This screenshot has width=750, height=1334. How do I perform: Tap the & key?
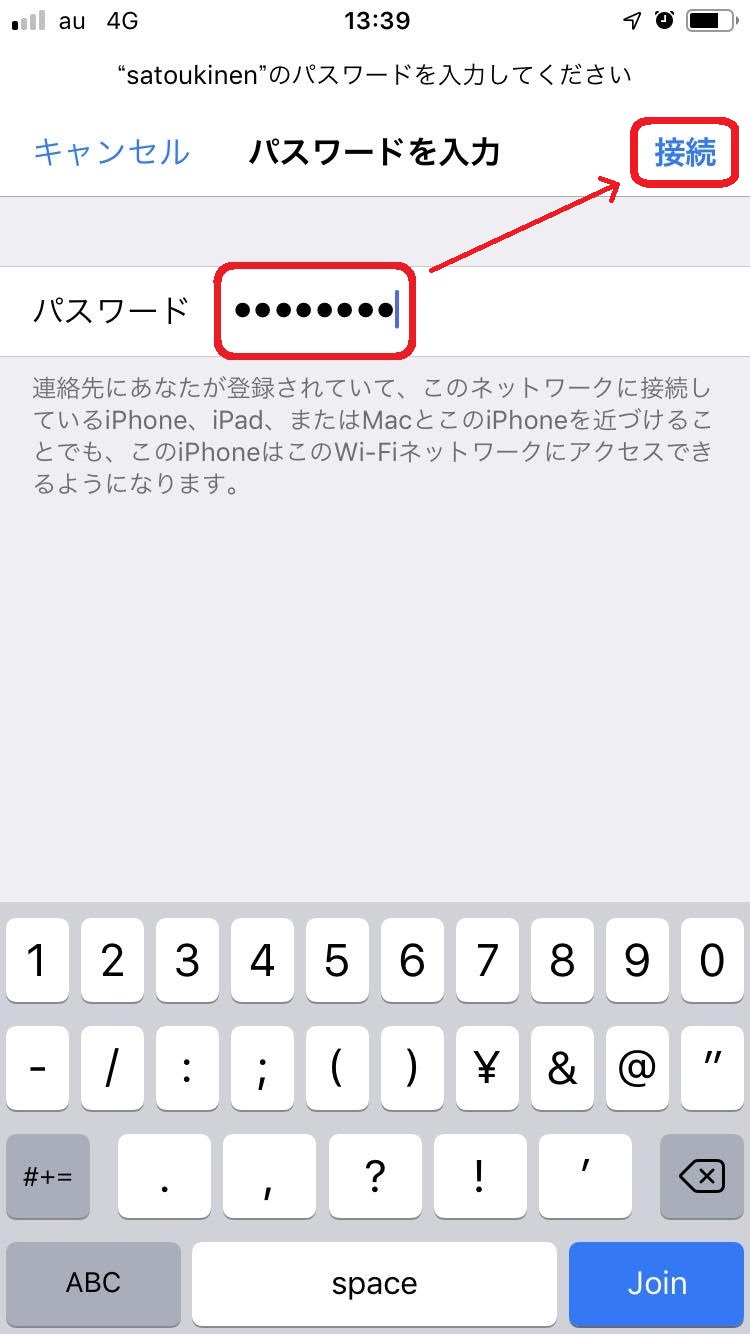562,1069
